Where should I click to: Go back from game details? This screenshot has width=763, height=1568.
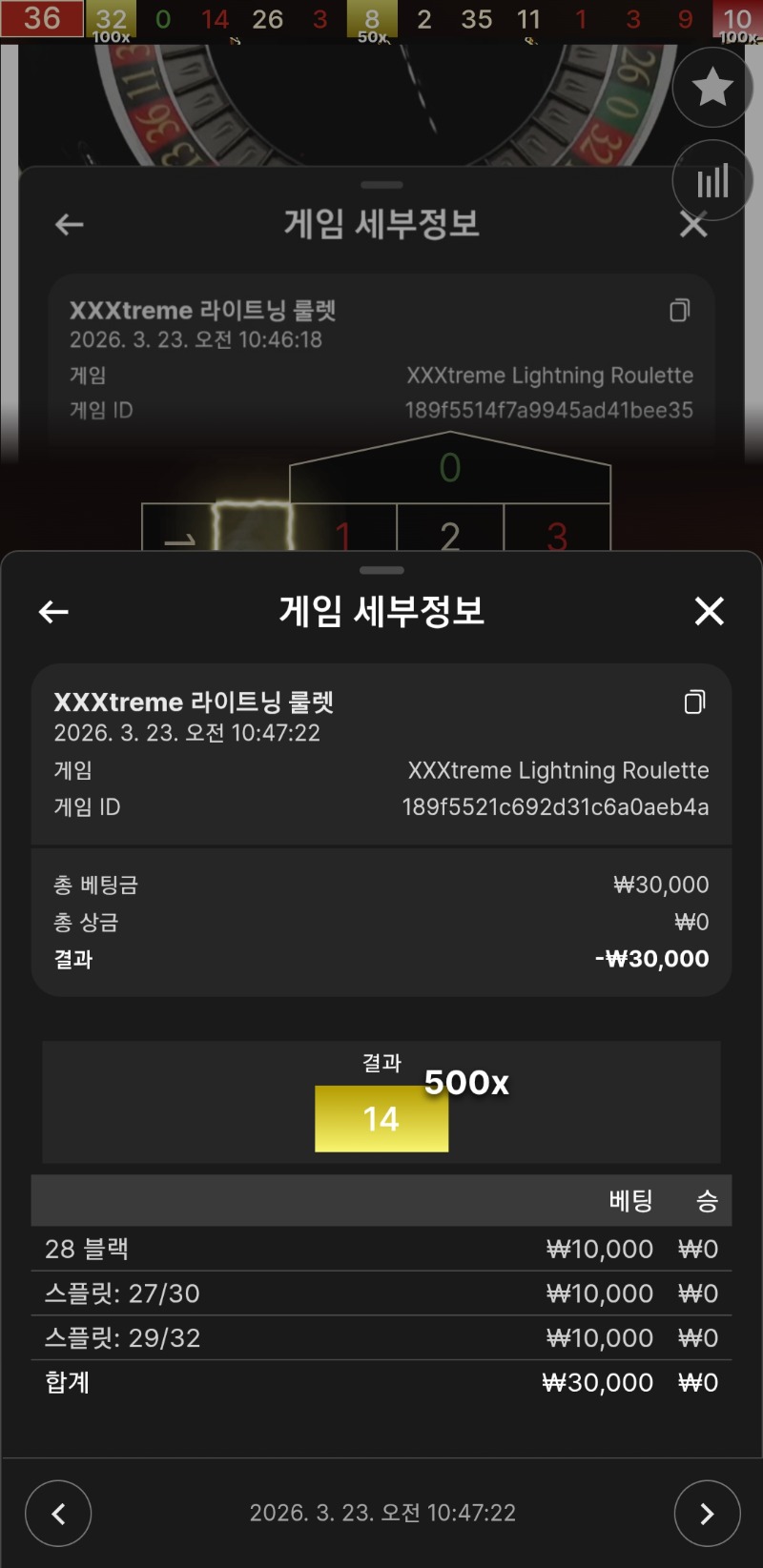pos(53,612)
